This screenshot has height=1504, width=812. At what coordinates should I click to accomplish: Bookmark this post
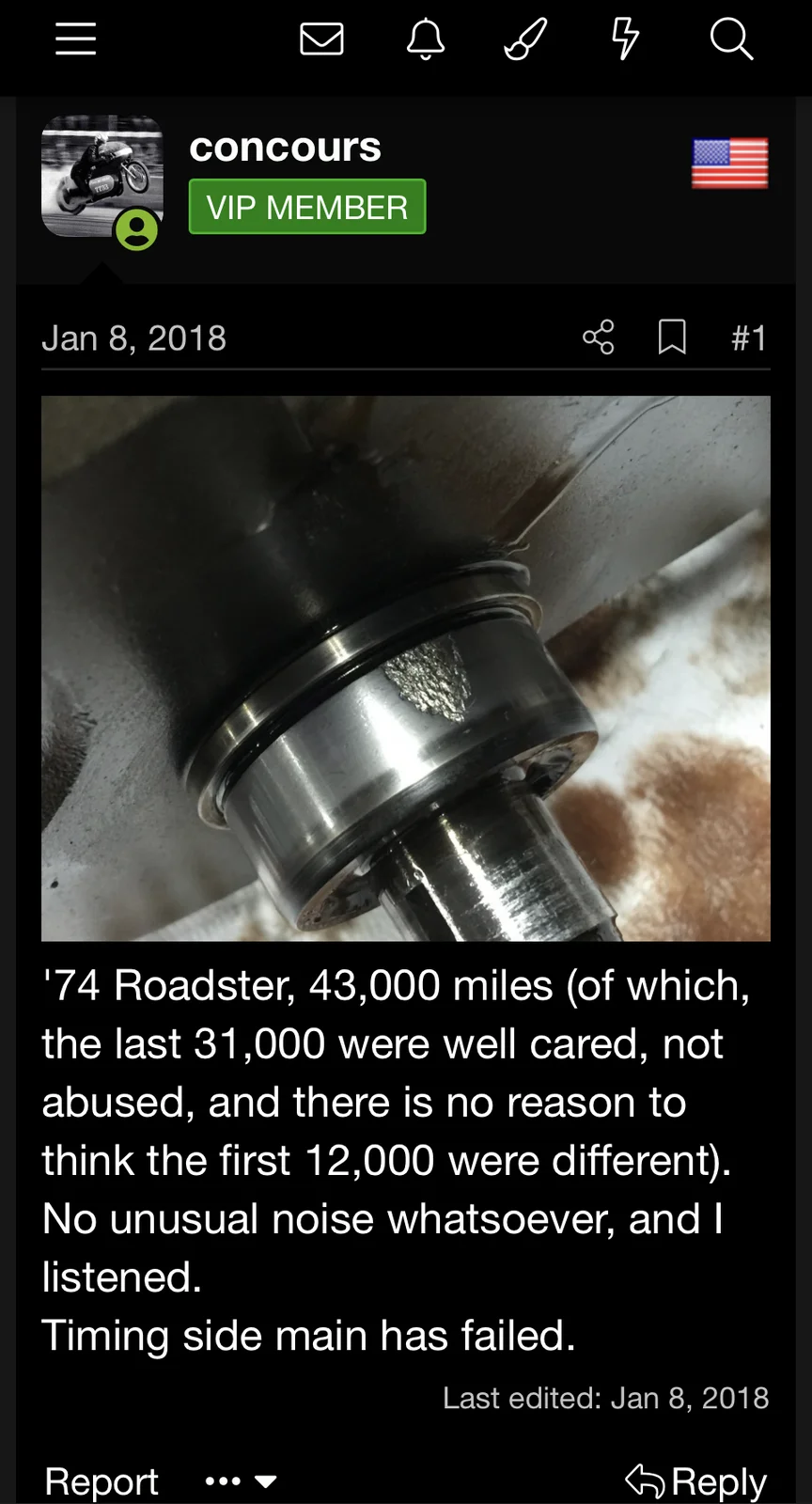coord(672,337)
